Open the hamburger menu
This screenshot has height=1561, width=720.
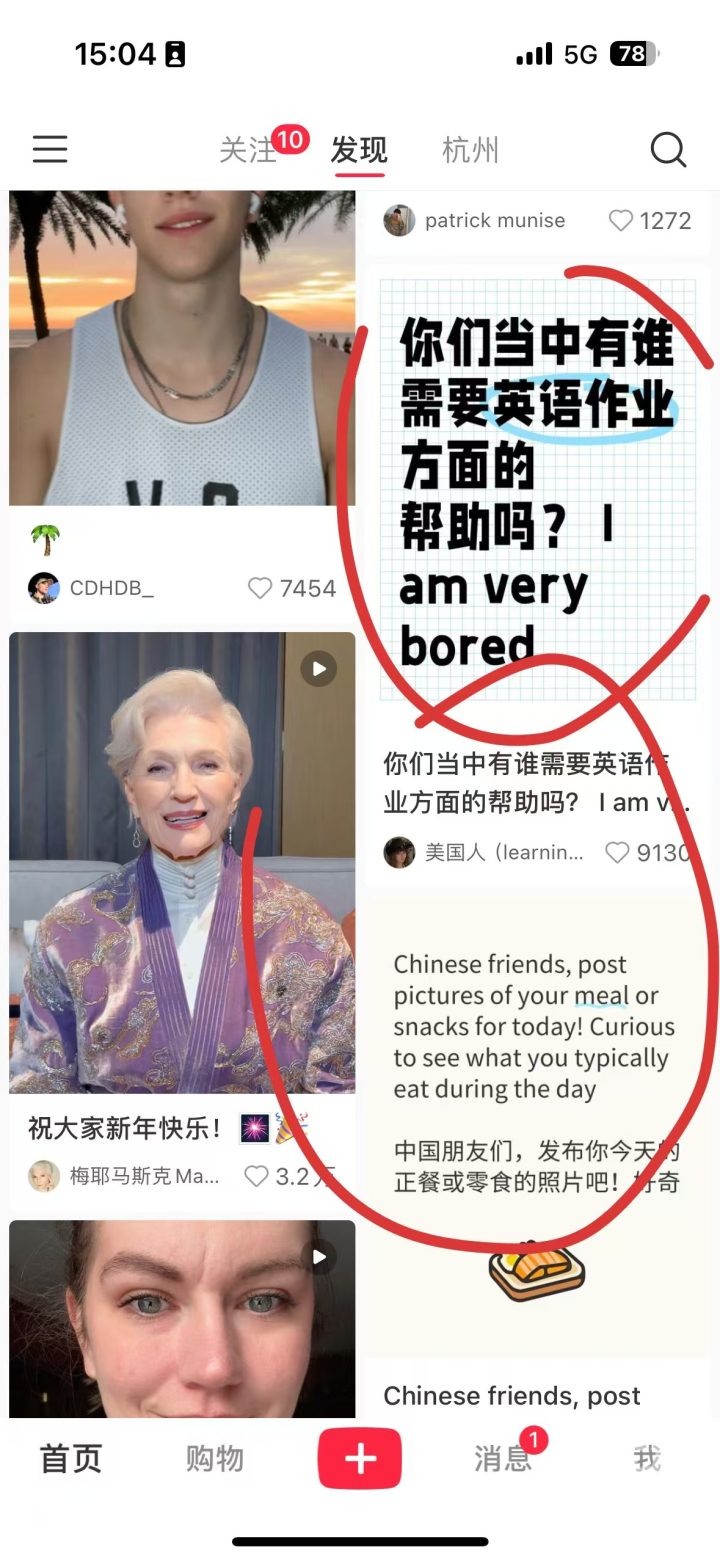click(50, 150)
